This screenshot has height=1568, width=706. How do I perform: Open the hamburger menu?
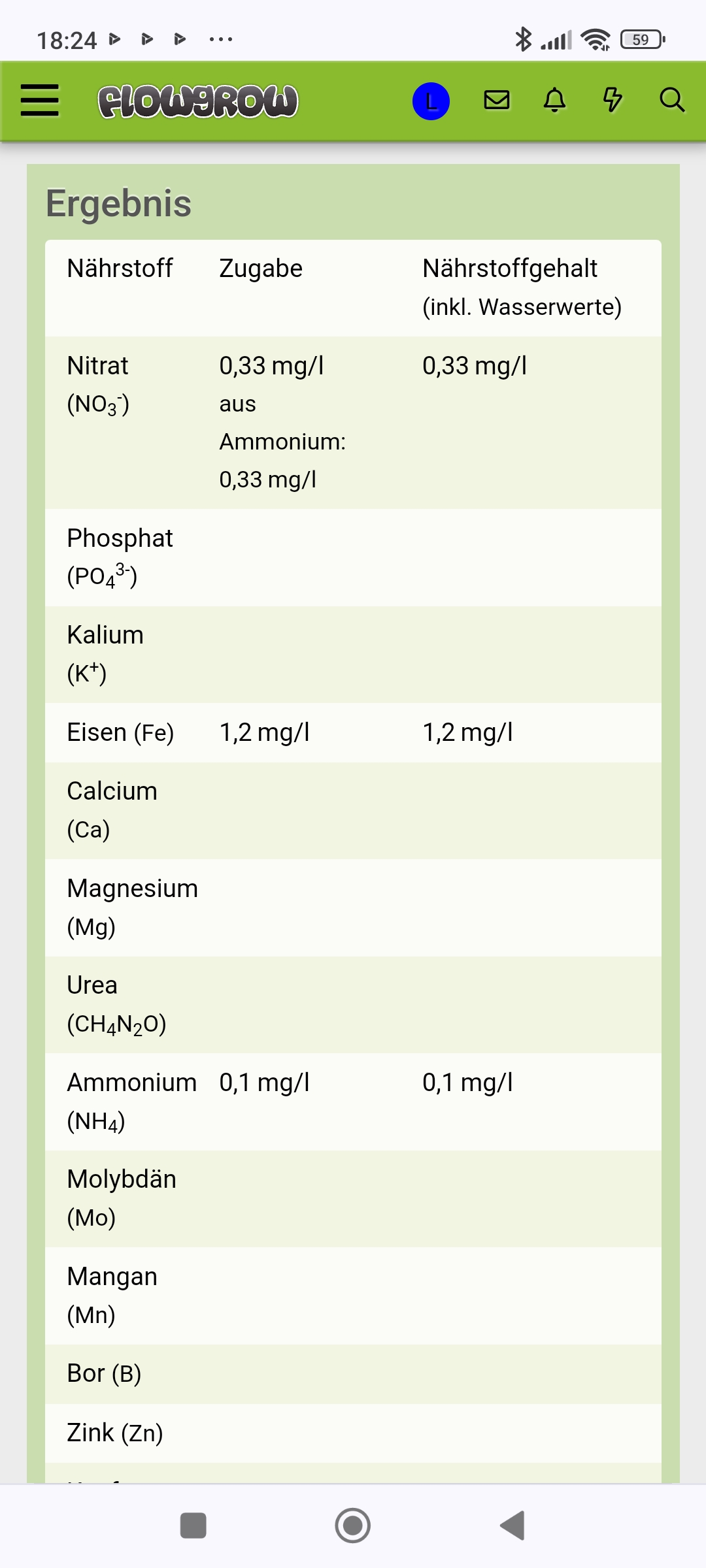click(40, 101)
